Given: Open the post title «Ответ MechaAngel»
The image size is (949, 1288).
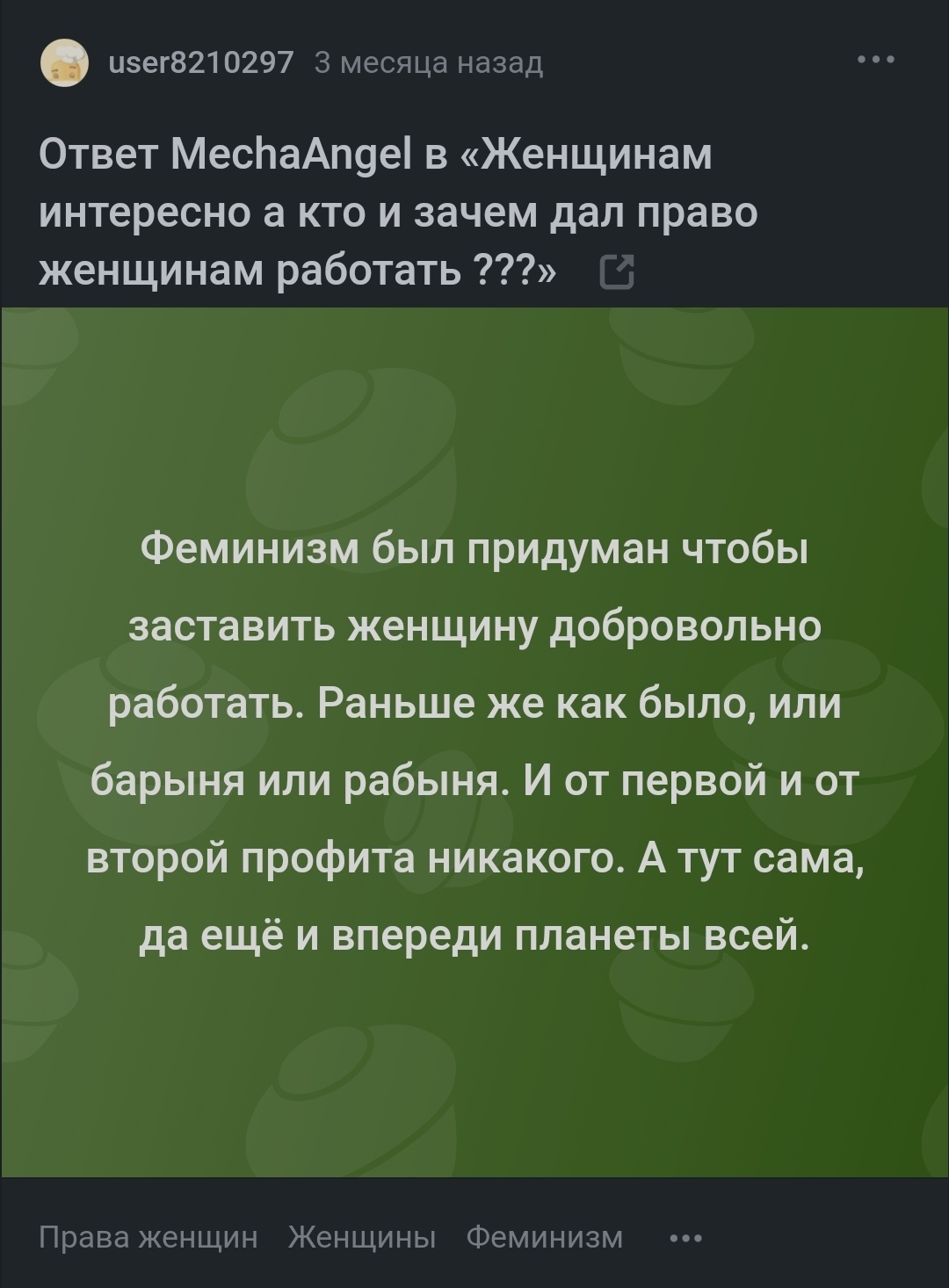Looking at the screenshot, I should (378, 213).
